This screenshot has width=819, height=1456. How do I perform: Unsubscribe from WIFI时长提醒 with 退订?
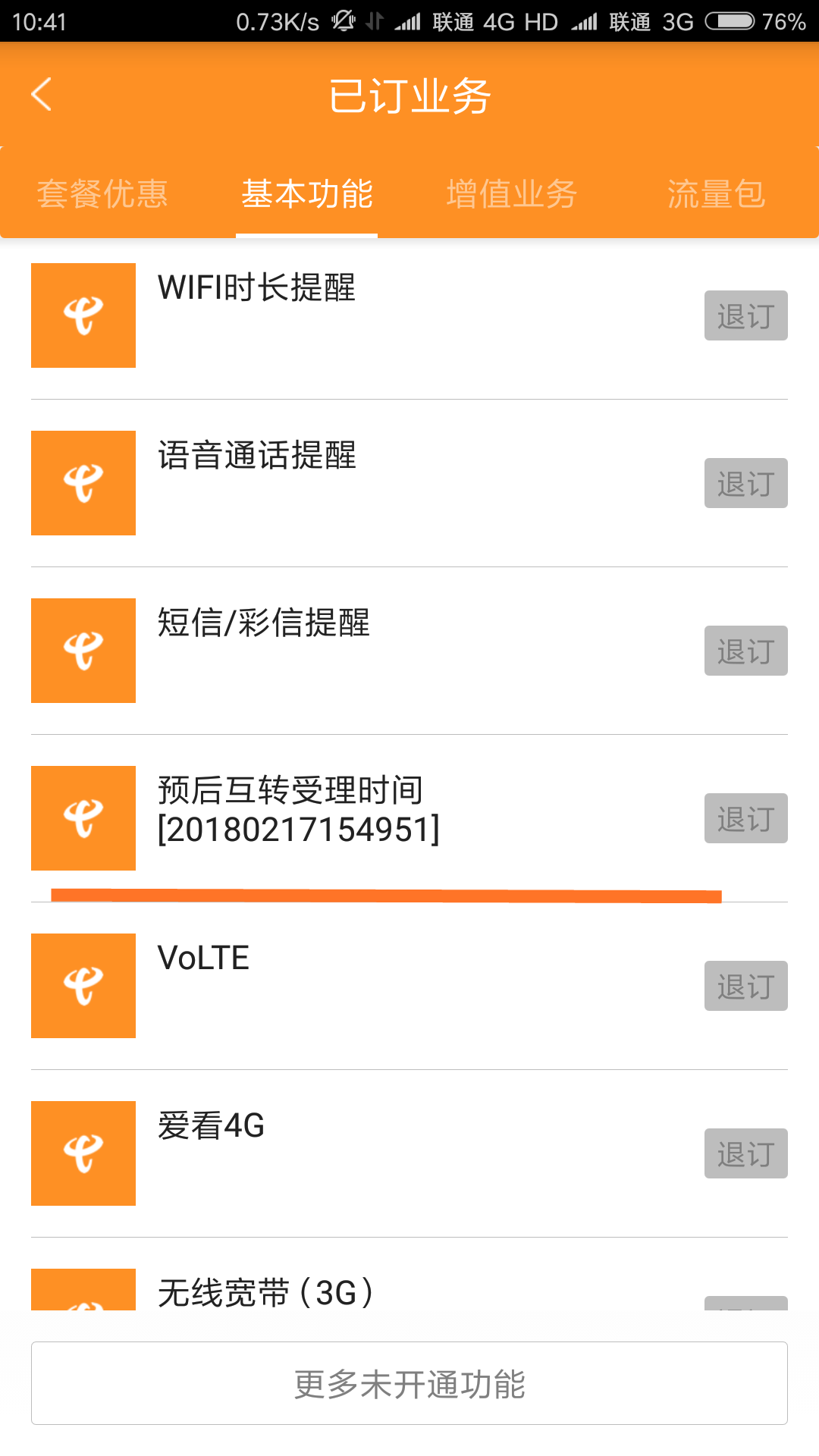coord(746,315)
